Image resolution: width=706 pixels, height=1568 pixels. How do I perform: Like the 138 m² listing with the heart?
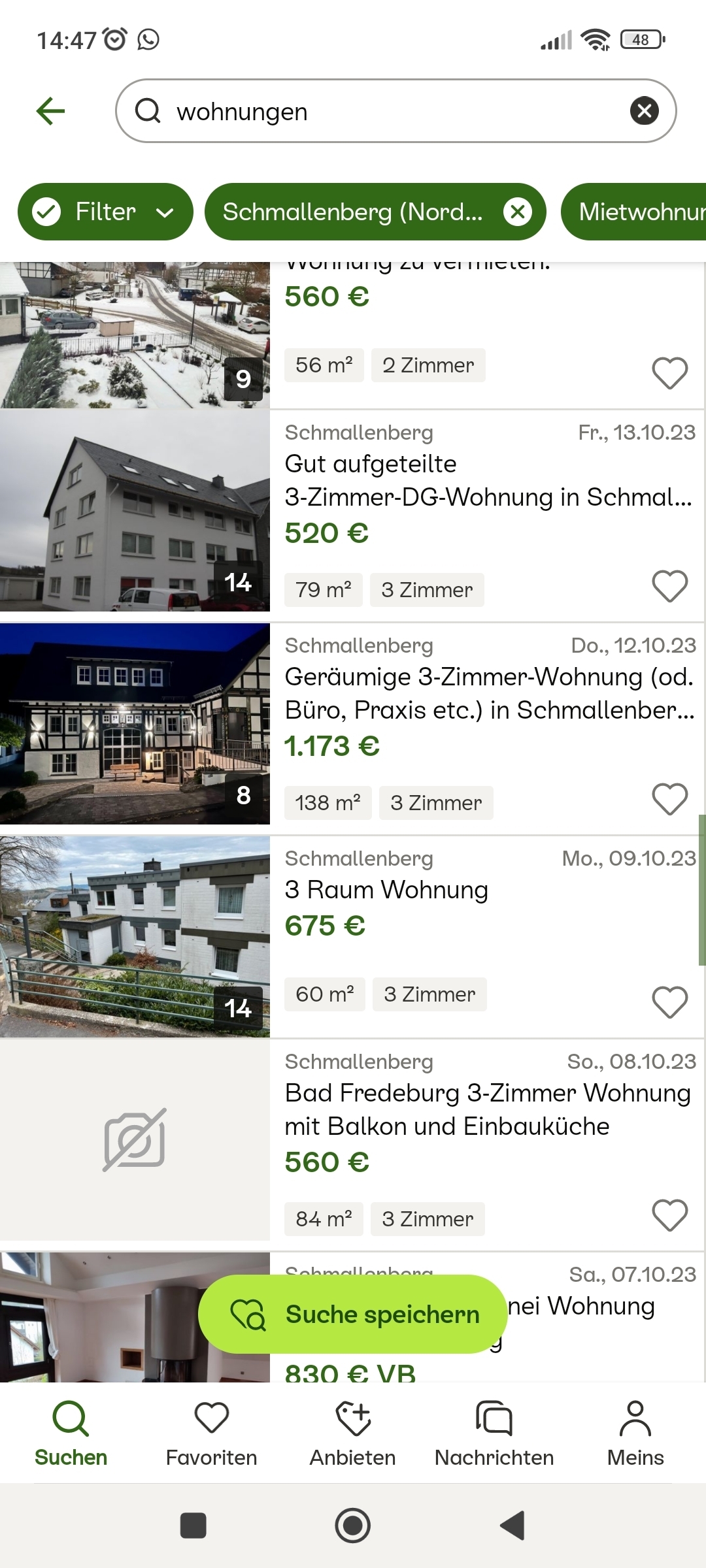pyautogui.click(x=669, y=799)
